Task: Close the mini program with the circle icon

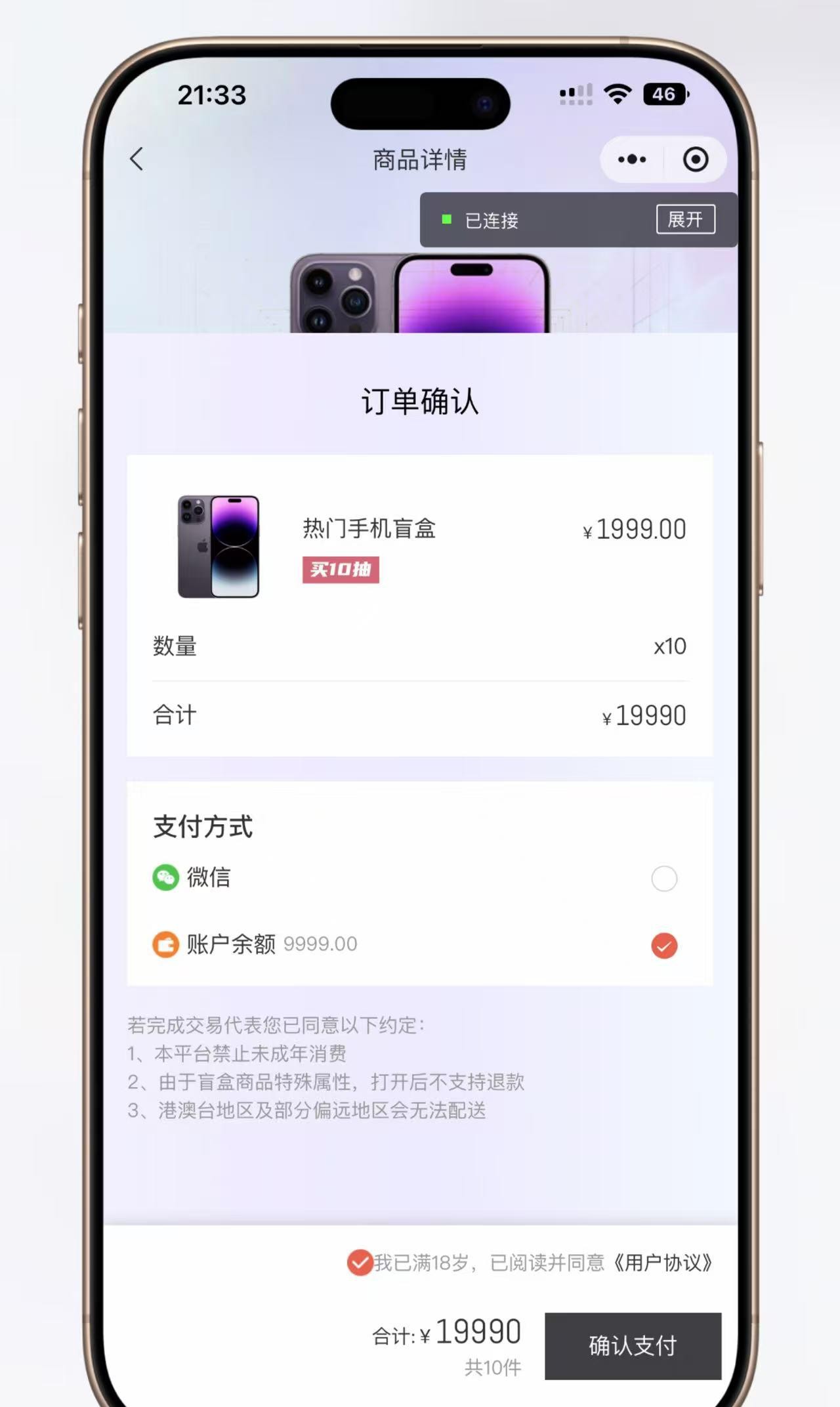Action: point(695,159)
